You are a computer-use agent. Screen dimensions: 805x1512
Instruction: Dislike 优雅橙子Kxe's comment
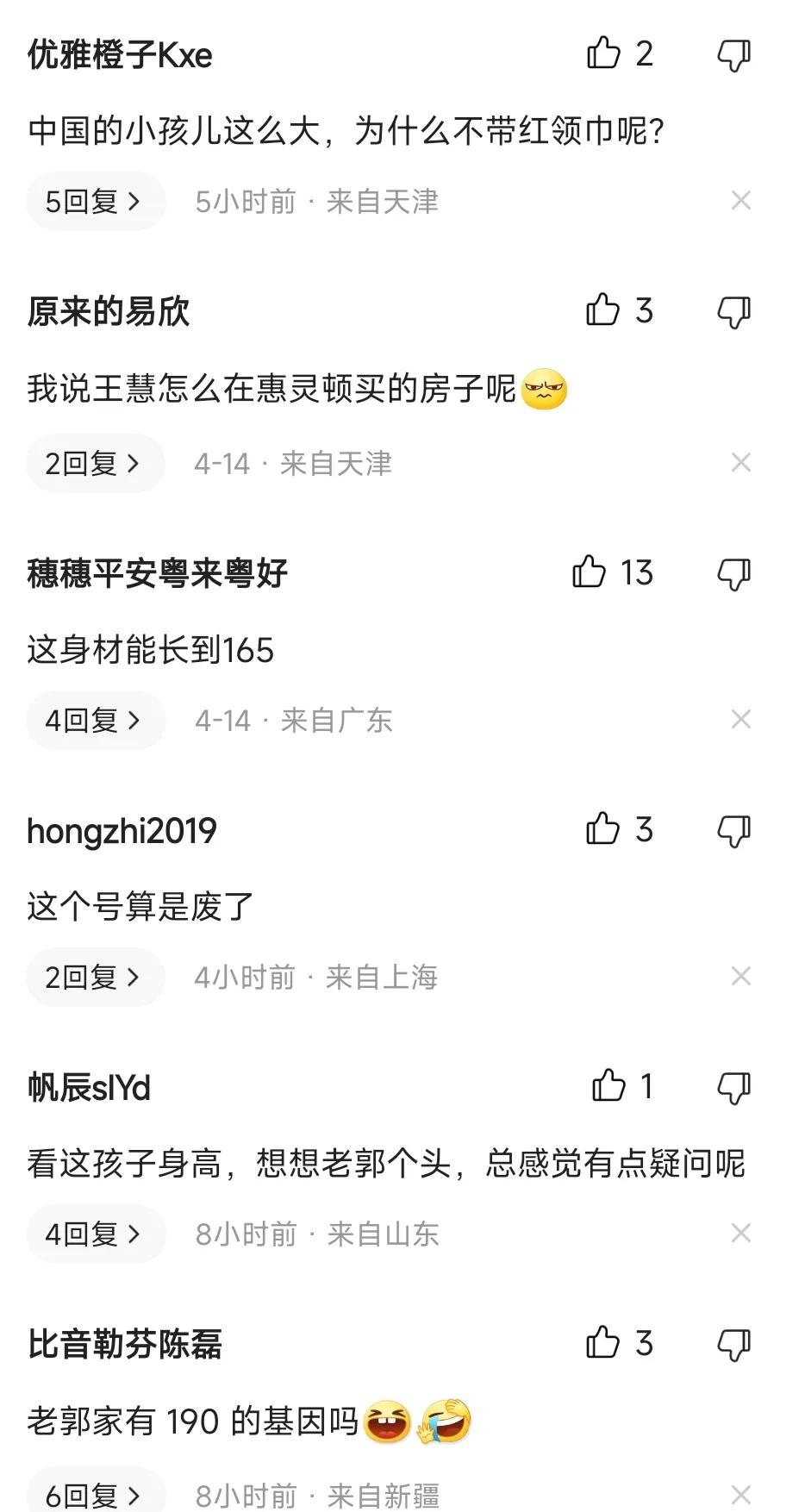click(x=734, y=55)
